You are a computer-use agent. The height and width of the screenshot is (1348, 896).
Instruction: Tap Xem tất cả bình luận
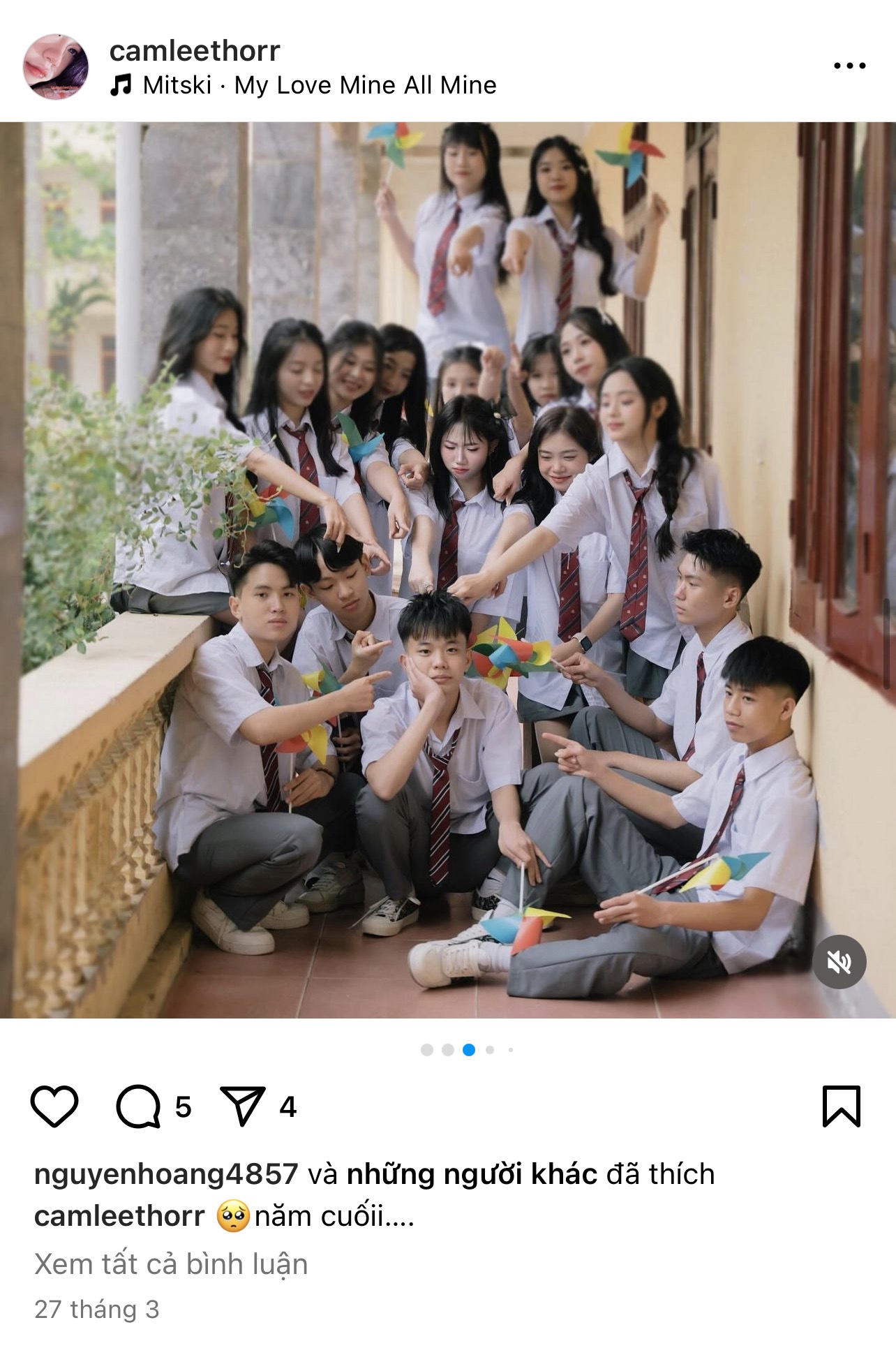click(x=171, y=1264)
